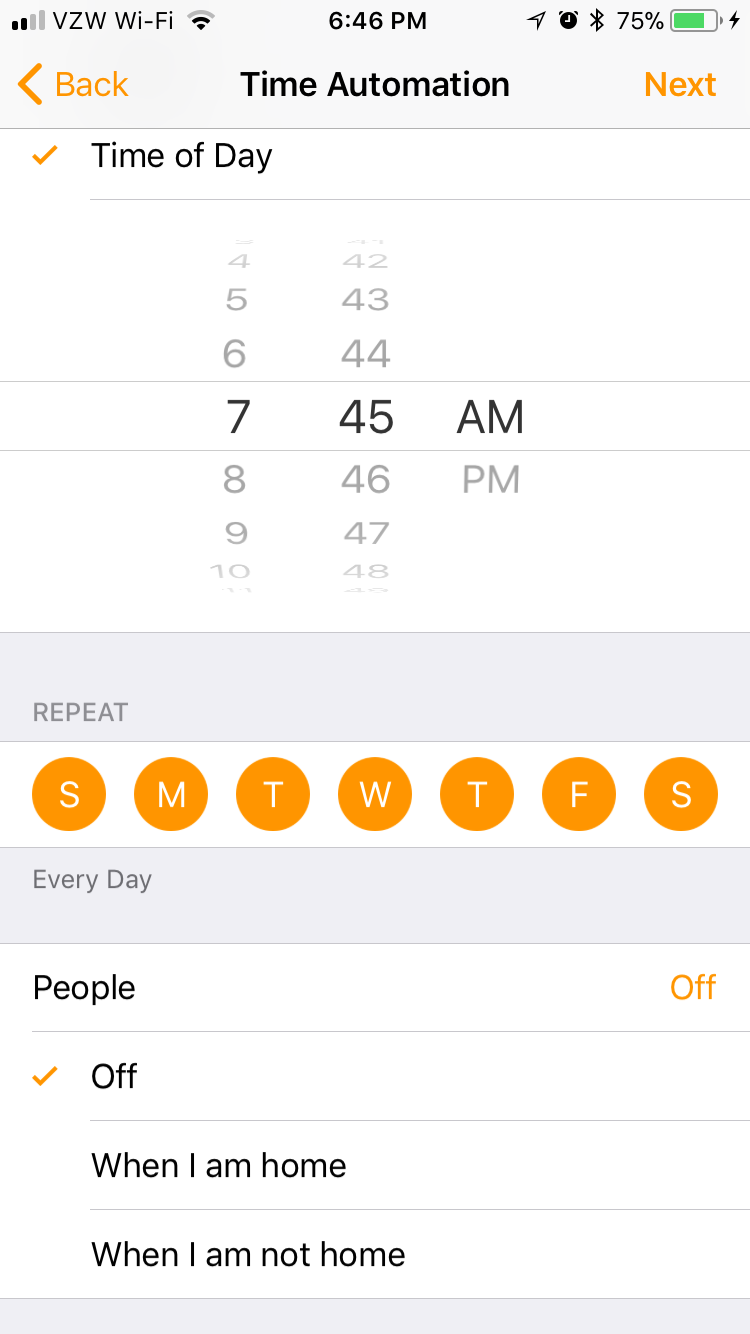Tap hour 6 in the picker
Screen dimensions: 750x1334
(x=235, y=354)
